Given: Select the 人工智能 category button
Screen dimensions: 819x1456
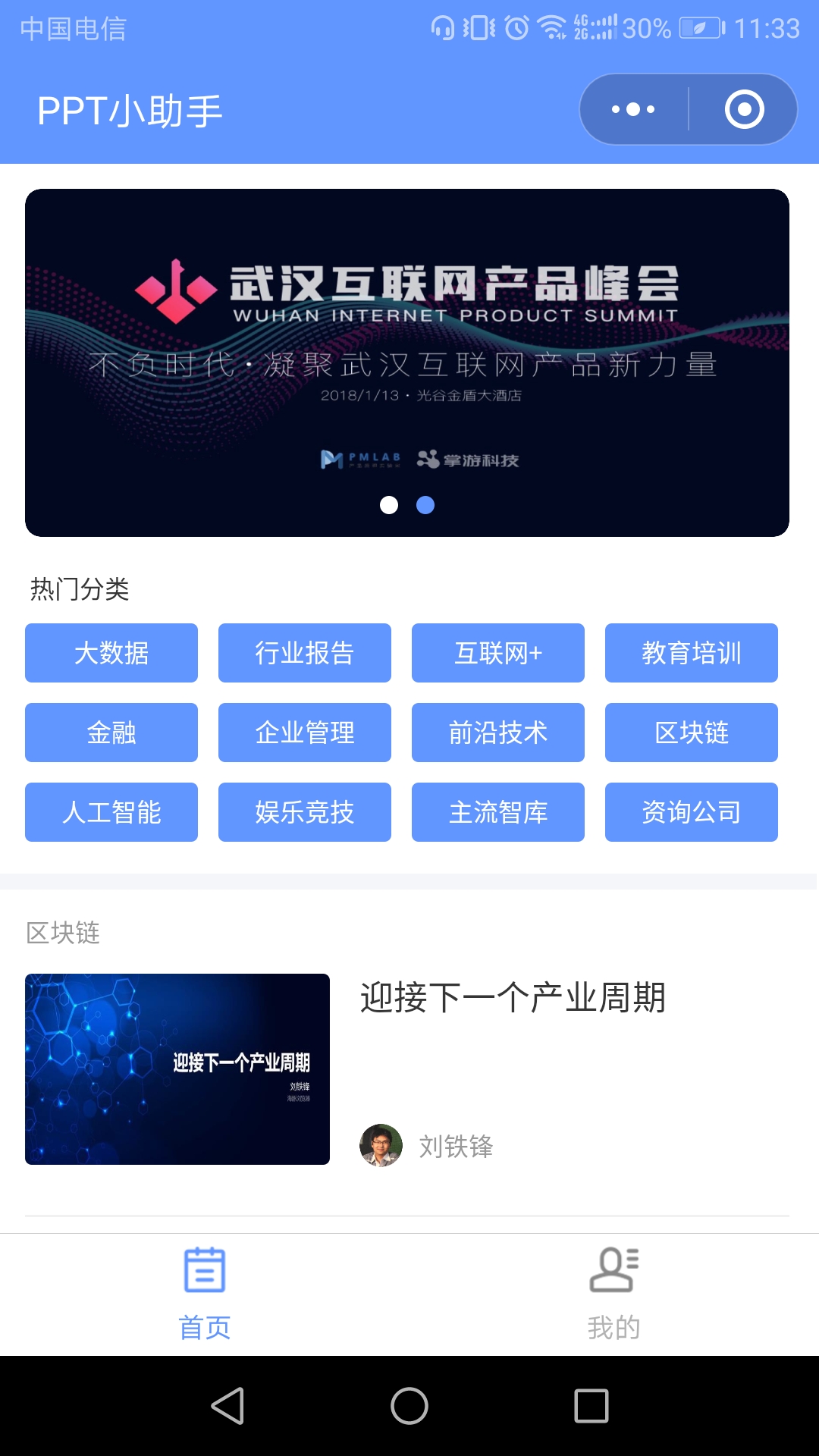Looking at the screenshot, I should coord(111,811).
